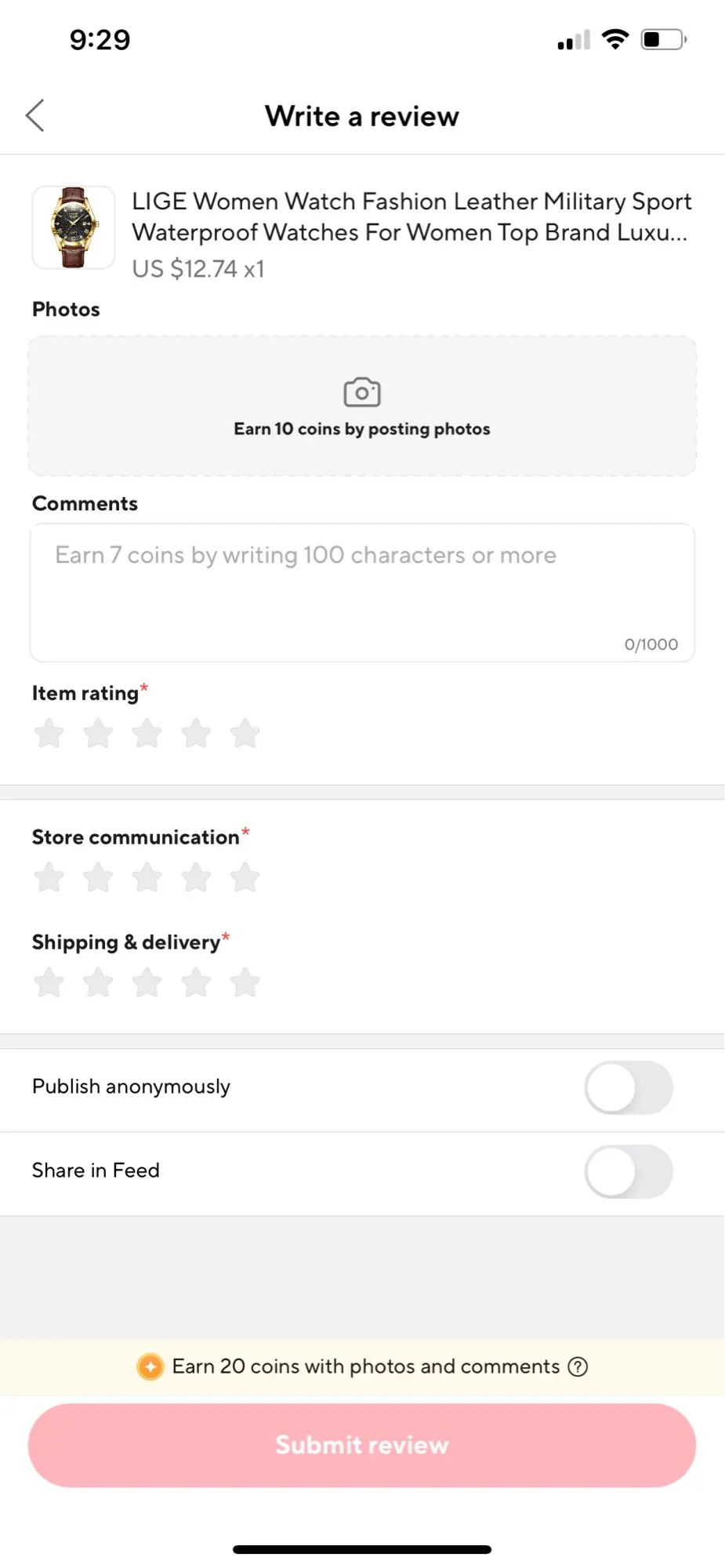725x1568 pixels.
Task: Give the item a five-star rating
Action: click(245, 734)
